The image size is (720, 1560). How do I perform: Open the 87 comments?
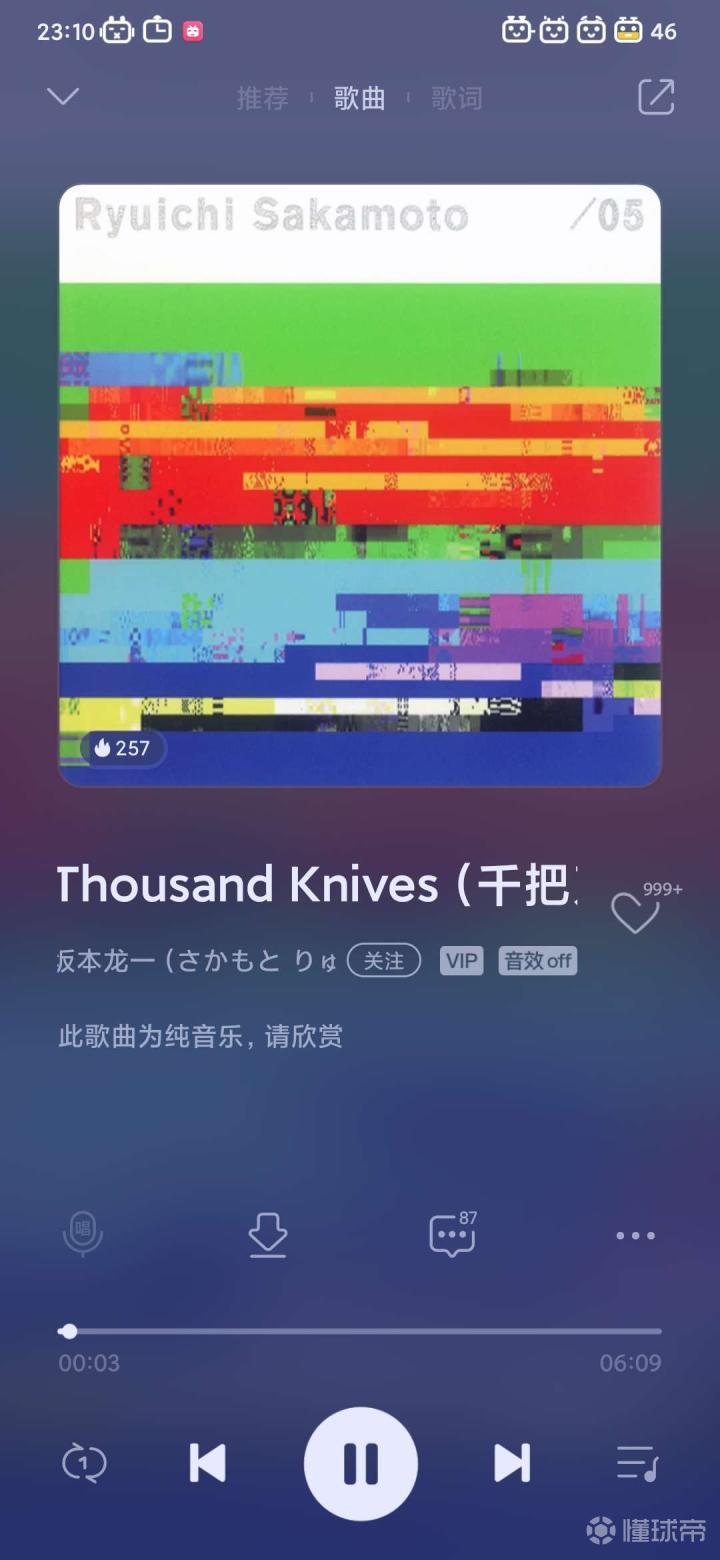click(451, 1235)
